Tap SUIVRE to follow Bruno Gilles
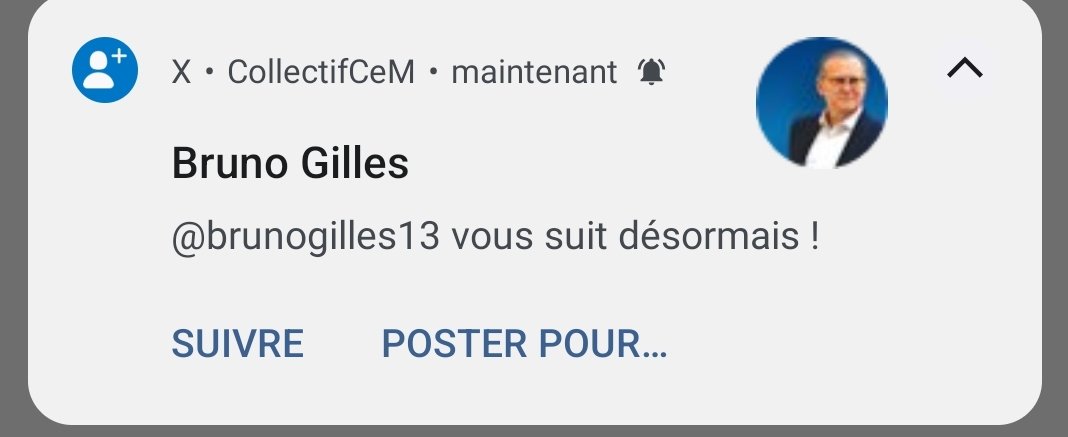 coord(237,343)
